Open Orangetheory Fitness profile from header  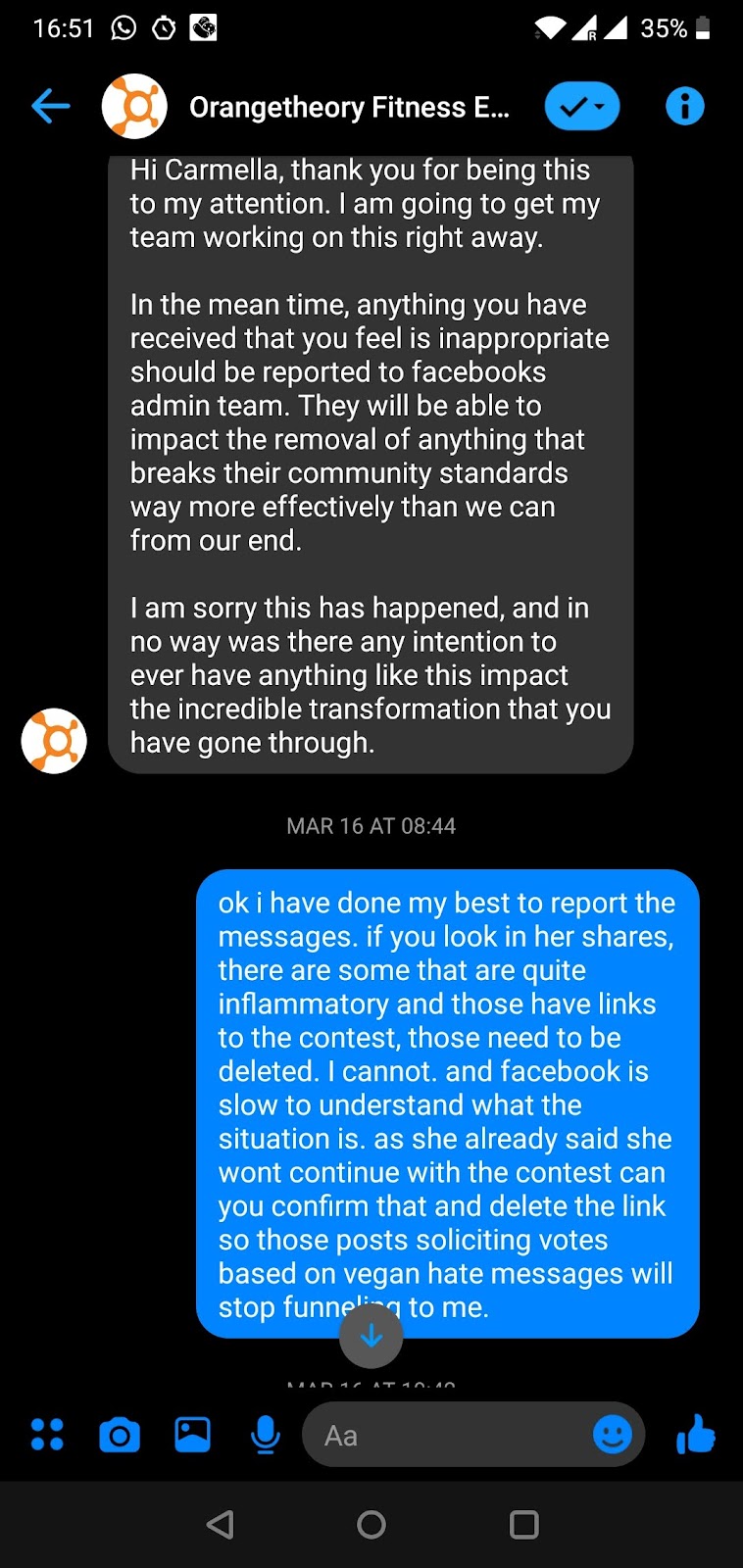[134, 106]
